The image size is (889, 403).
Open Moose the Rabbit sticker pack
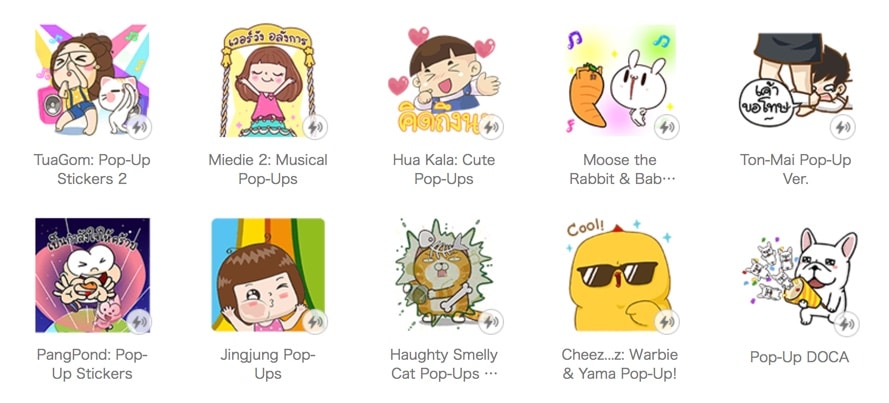[620, 82]
